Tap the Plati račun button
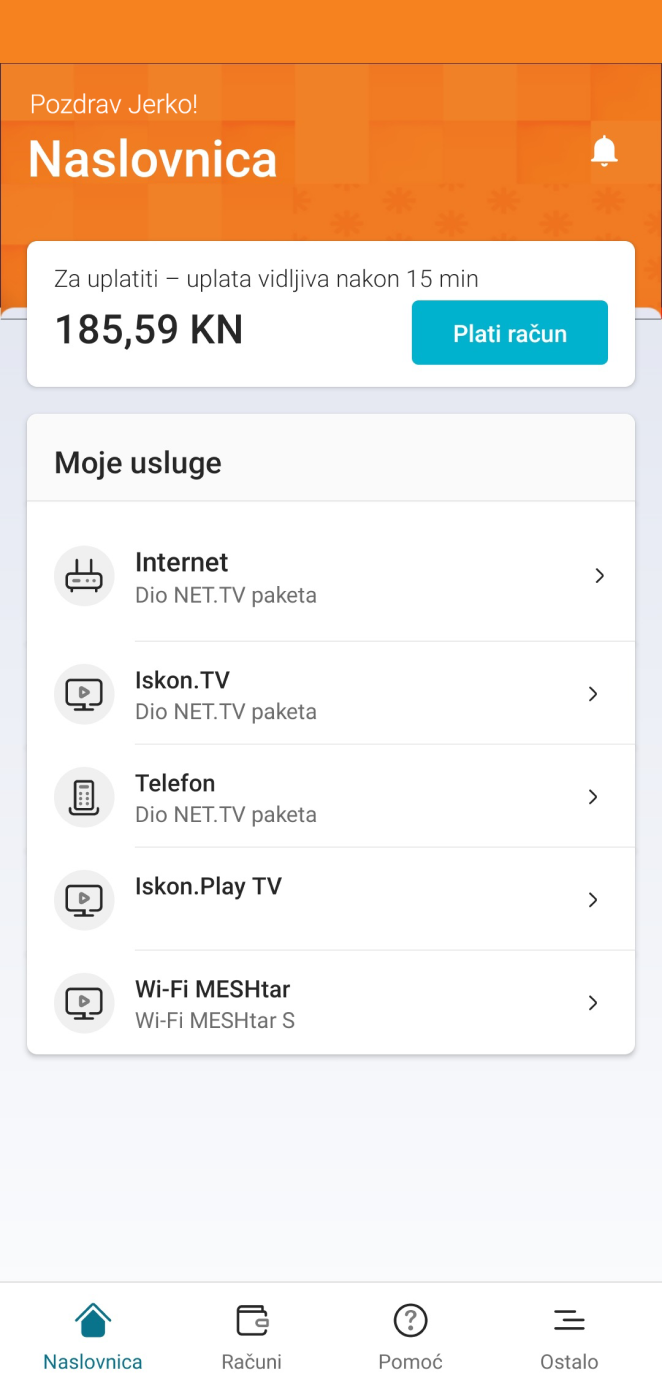This screenshot has height=1396, width=662. tap(510, 332)
